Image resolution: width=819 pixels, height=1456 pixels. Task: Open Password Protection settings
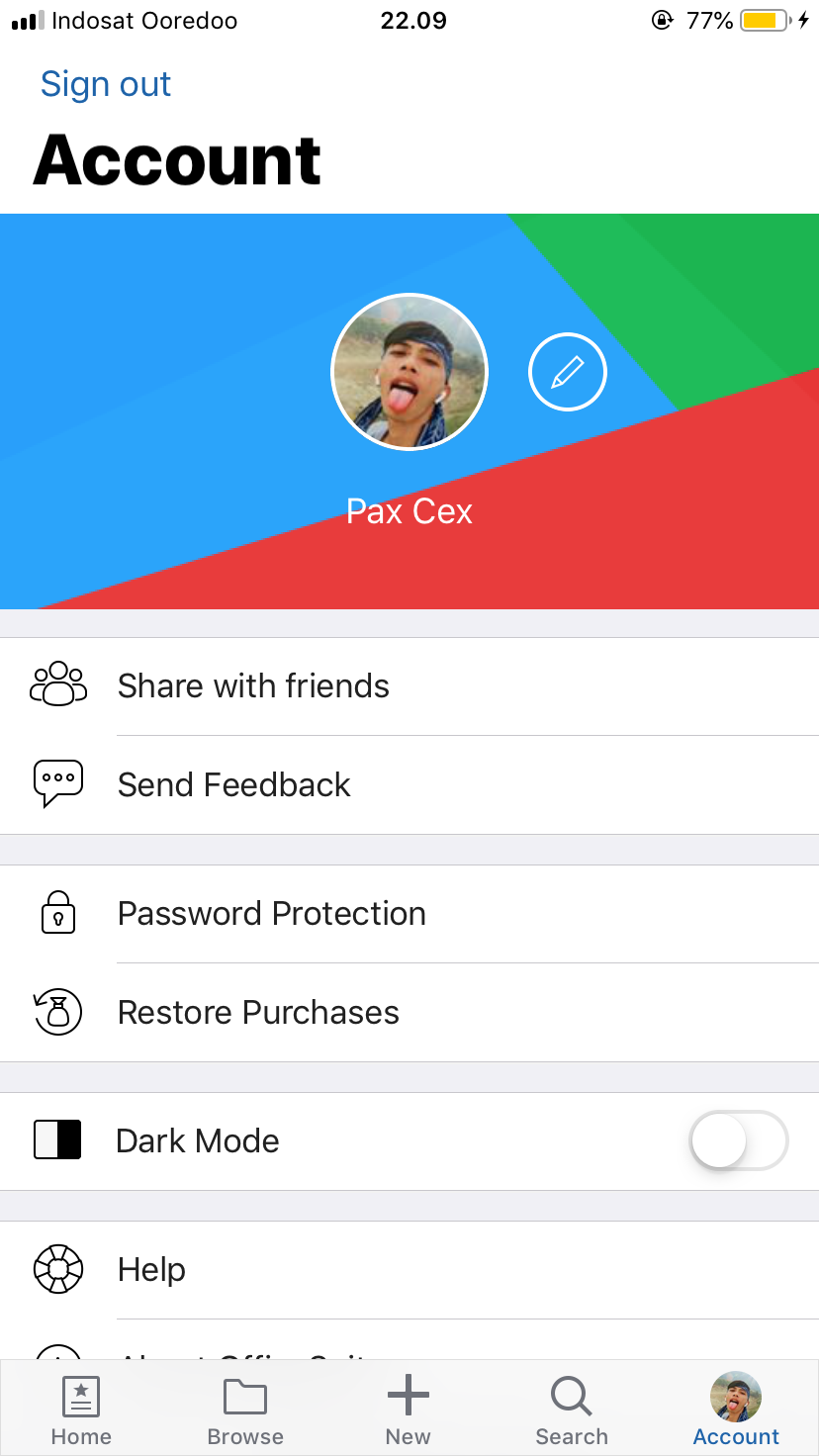point(409,914)
